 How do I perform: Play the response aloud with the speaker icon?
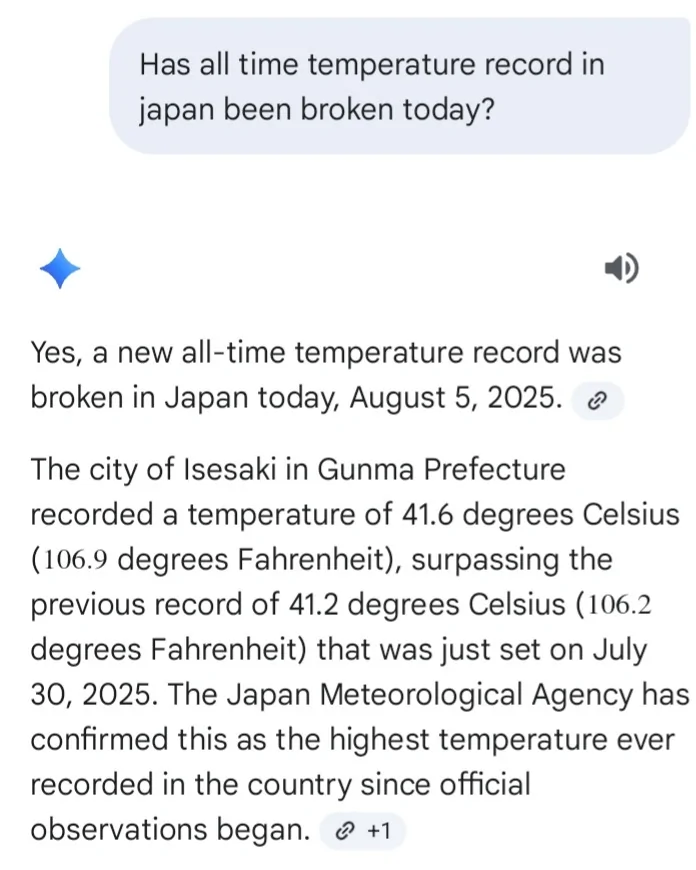621,268
